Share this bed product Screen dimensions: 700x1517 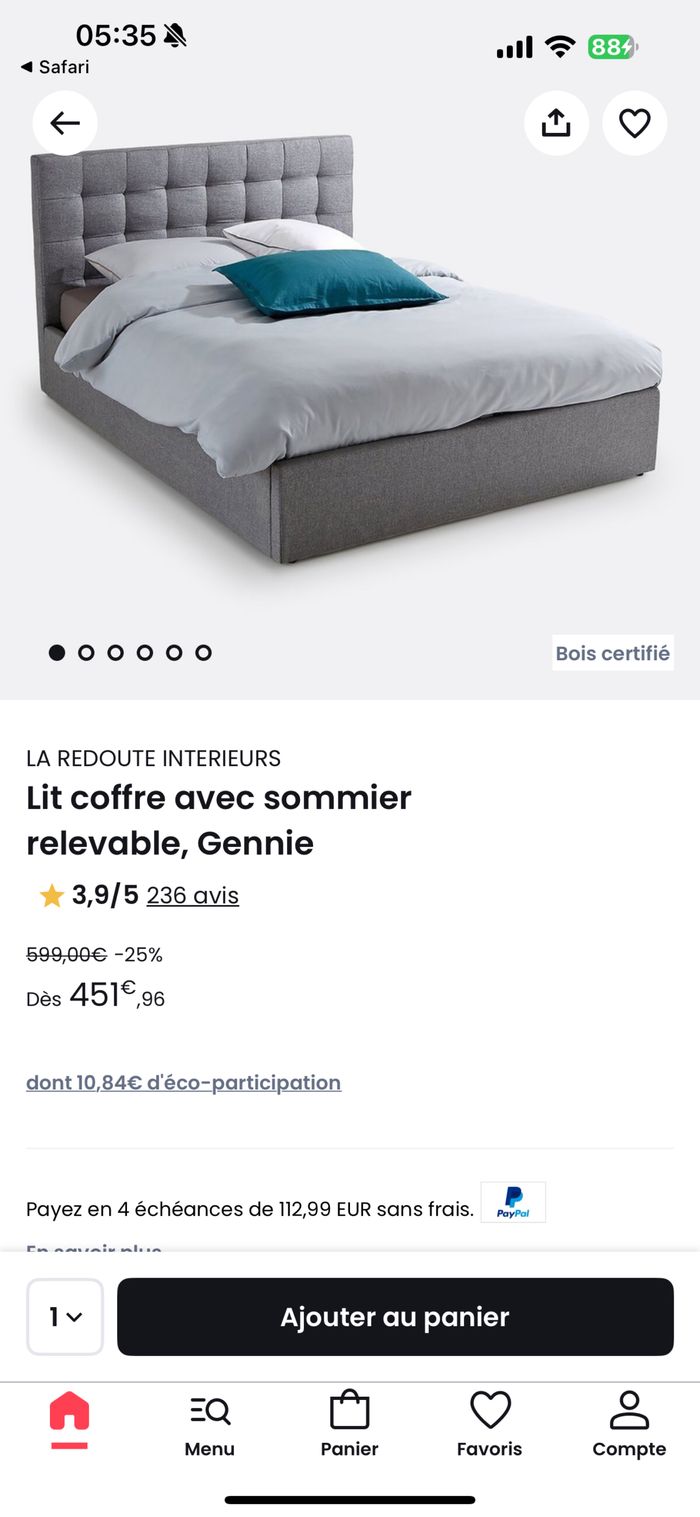pyautogui.click(x=556, y=123)
